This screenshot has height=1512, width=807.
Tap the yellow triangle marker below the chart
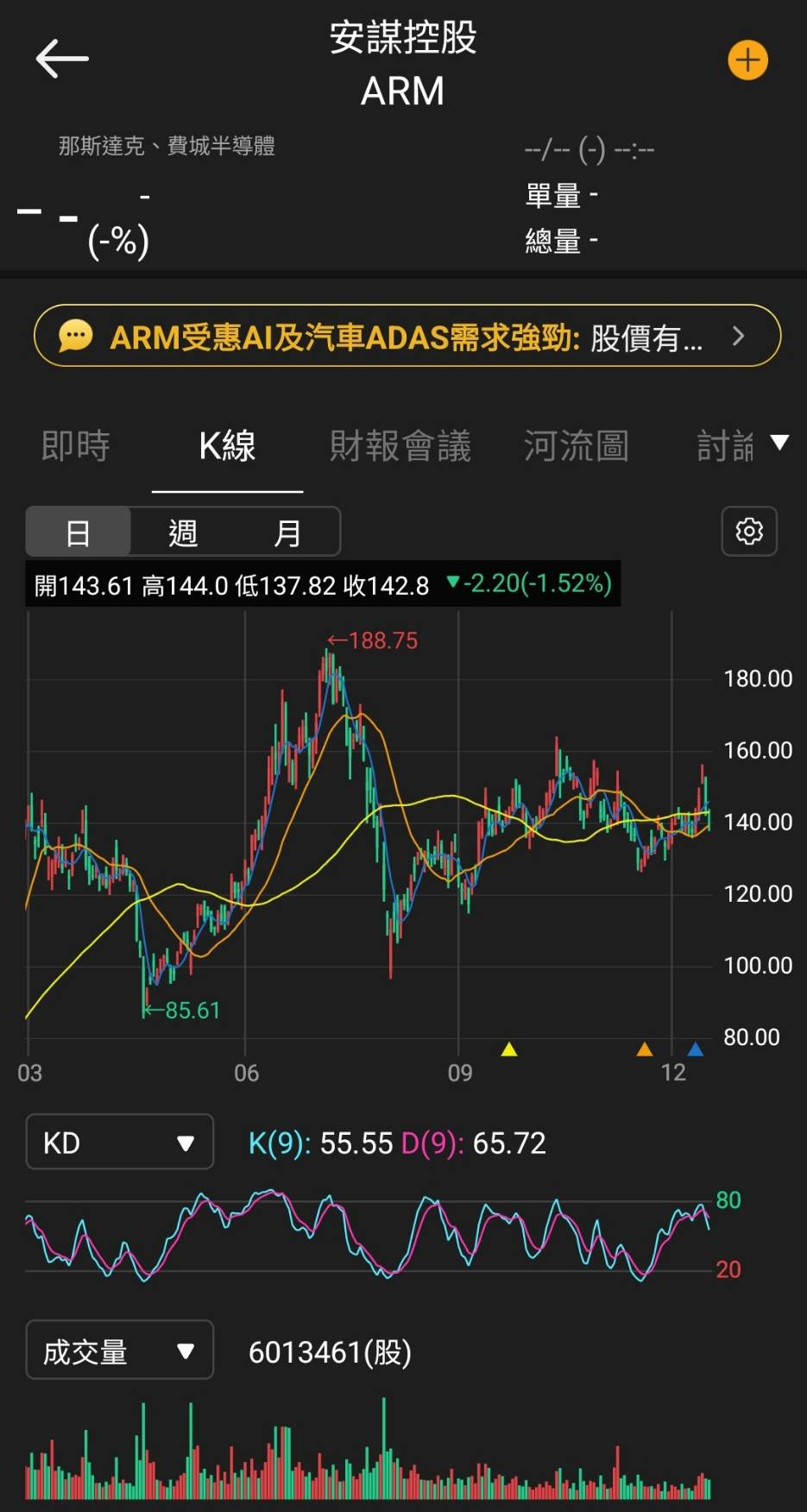coord(510,1049)
